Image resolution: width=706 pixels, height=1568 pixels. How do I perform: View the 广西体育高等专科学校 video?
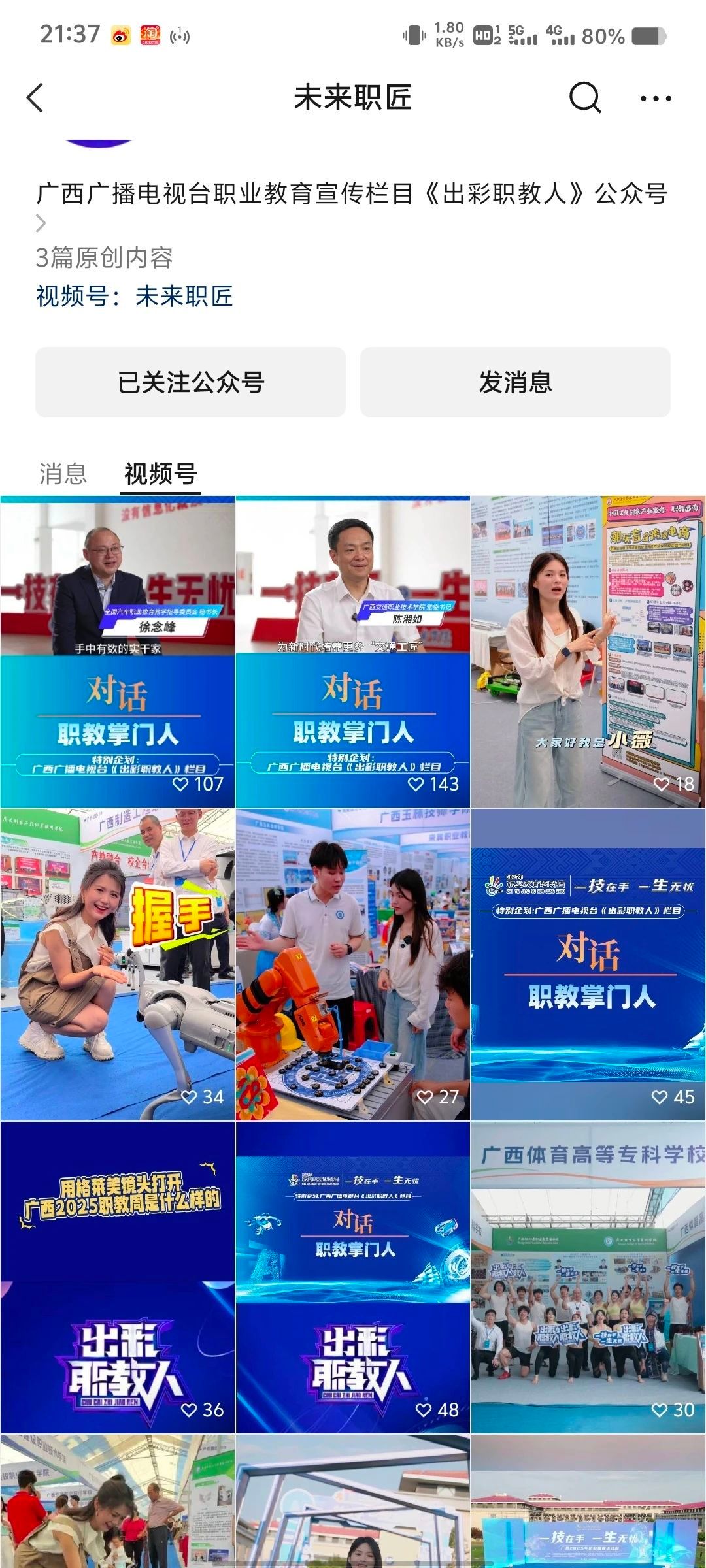coord(588,1277)
